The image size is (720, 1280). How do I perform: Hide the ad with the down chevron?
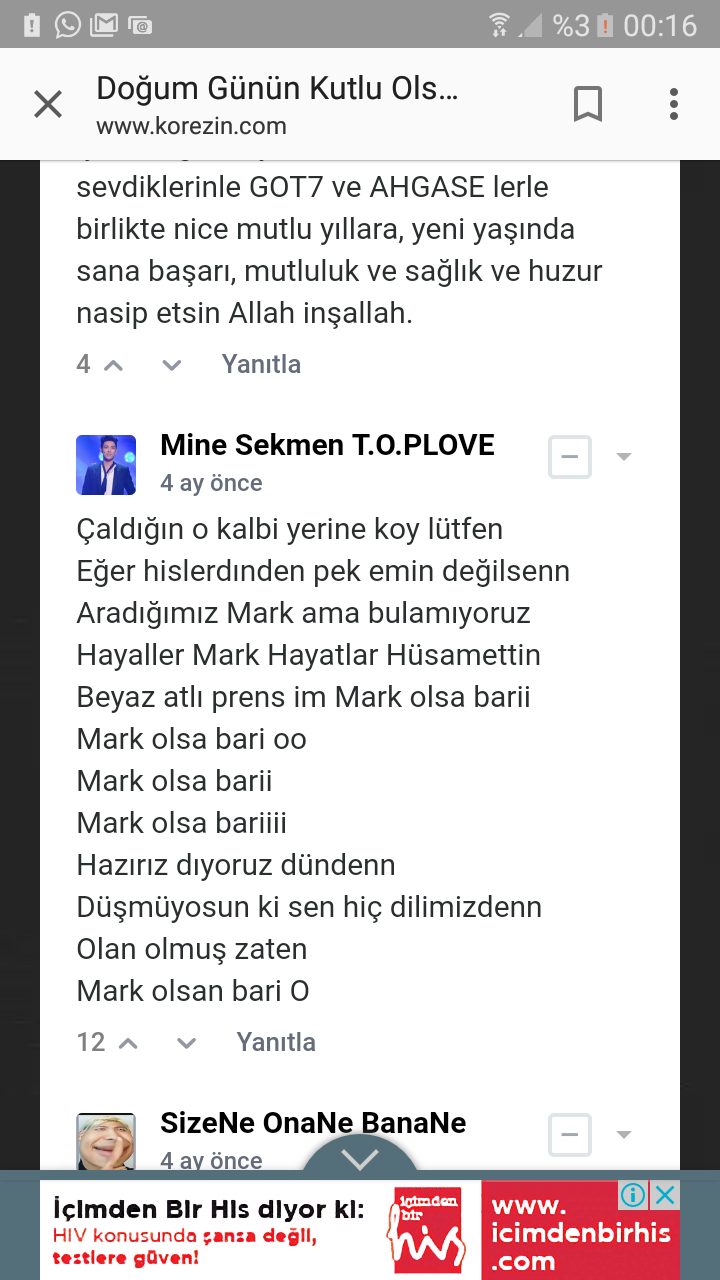tap(359, 1158)
